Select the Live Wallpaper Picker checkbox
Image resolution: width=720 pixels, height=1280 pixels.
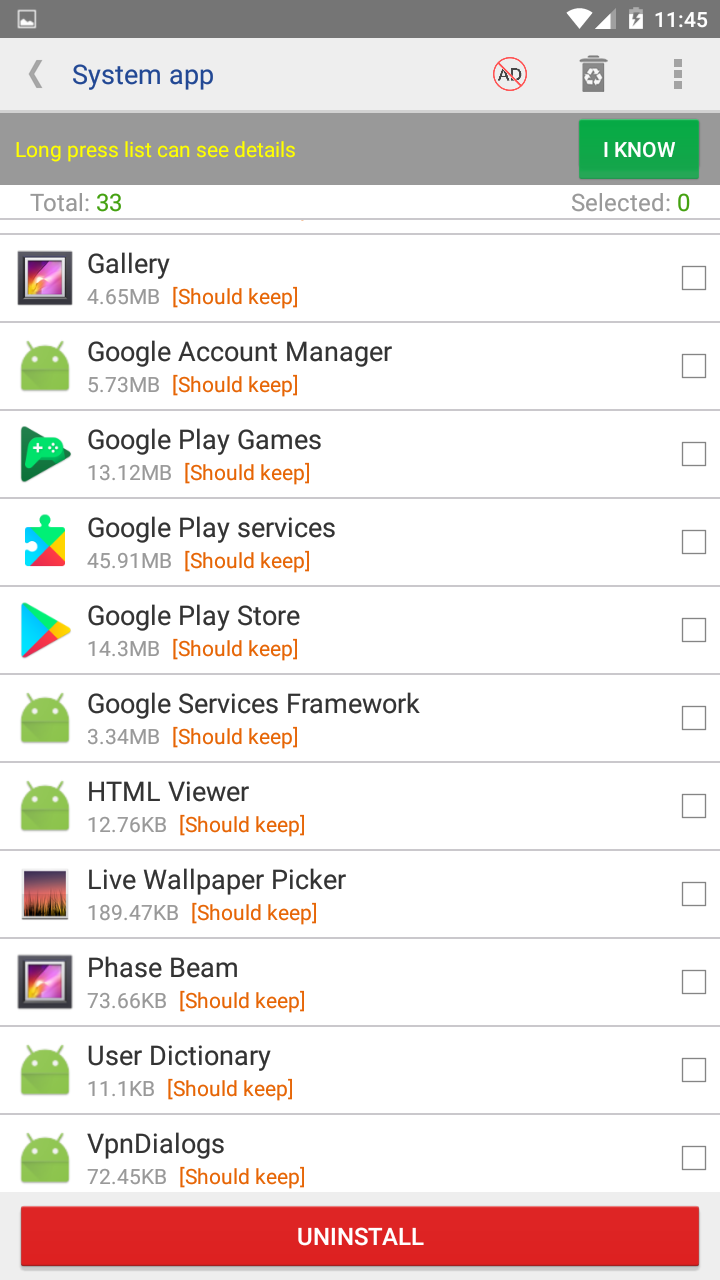693,894
